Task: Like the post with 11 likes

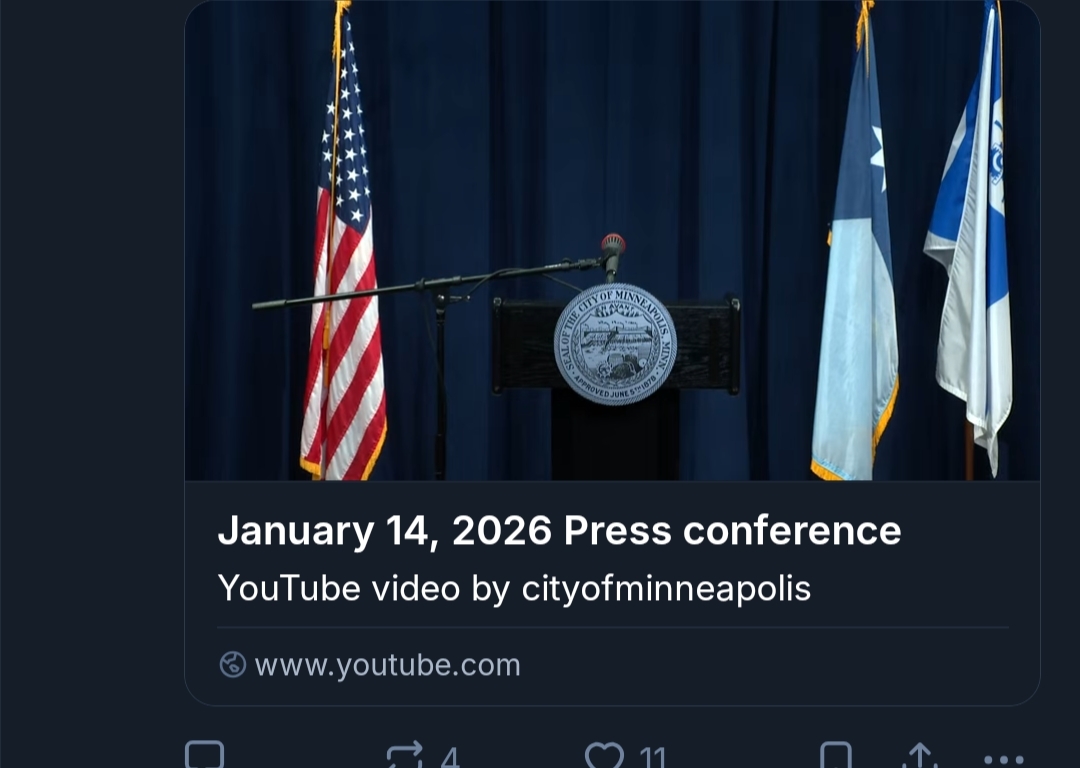Action: (604, 755)
